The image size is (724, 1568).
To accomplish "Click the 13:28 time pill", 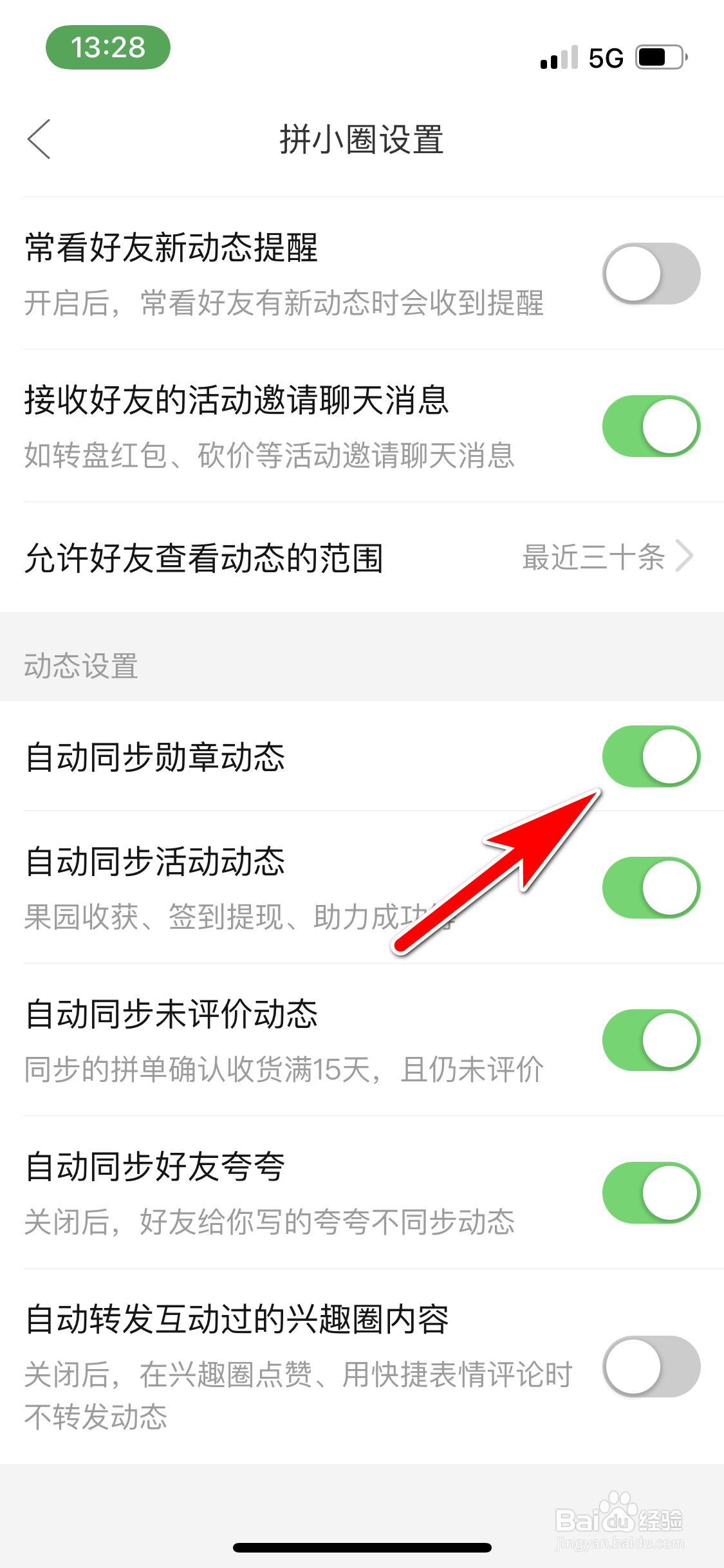I will (x=107, y=48).
